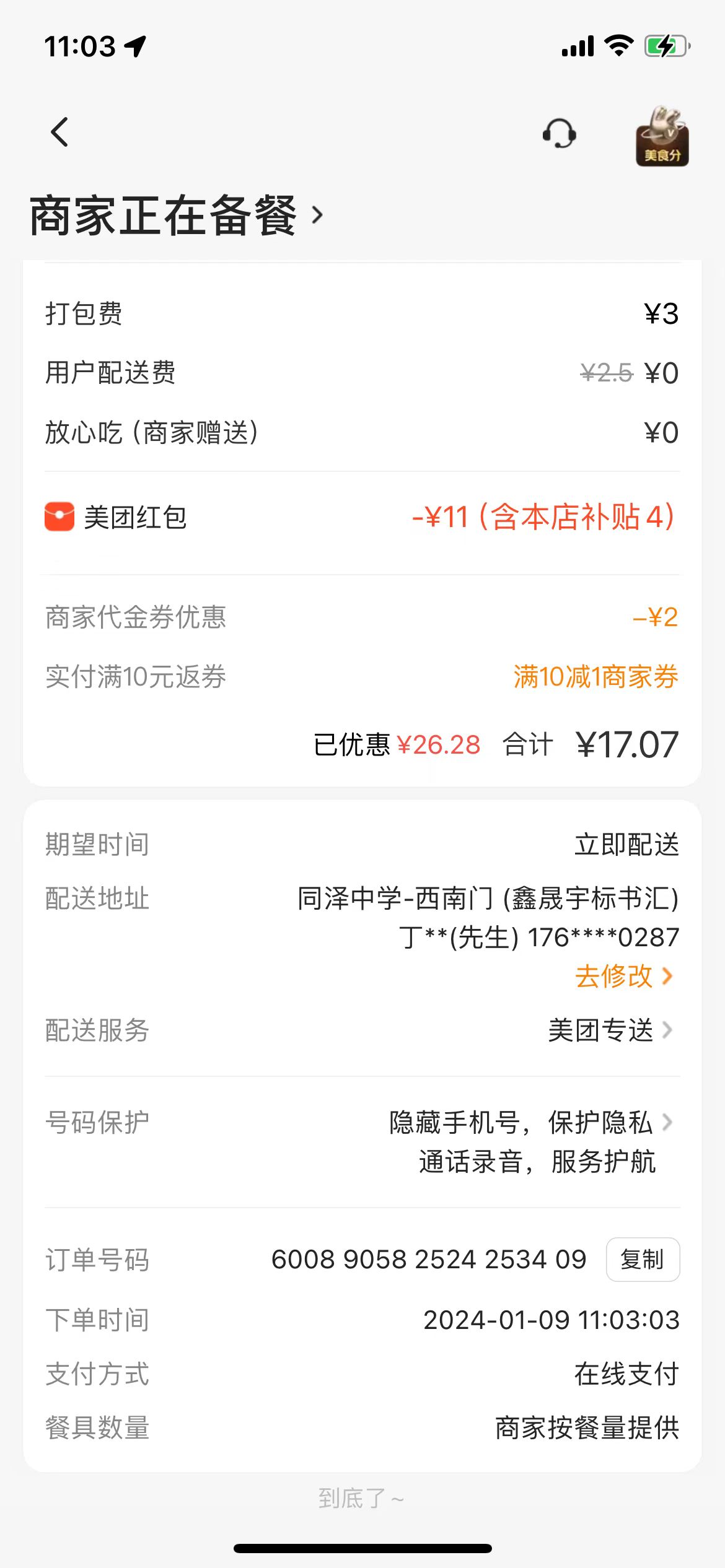This screenshot has height=1568, width=725.
Task: Contact customer service via headset icon
Action: 559,133
